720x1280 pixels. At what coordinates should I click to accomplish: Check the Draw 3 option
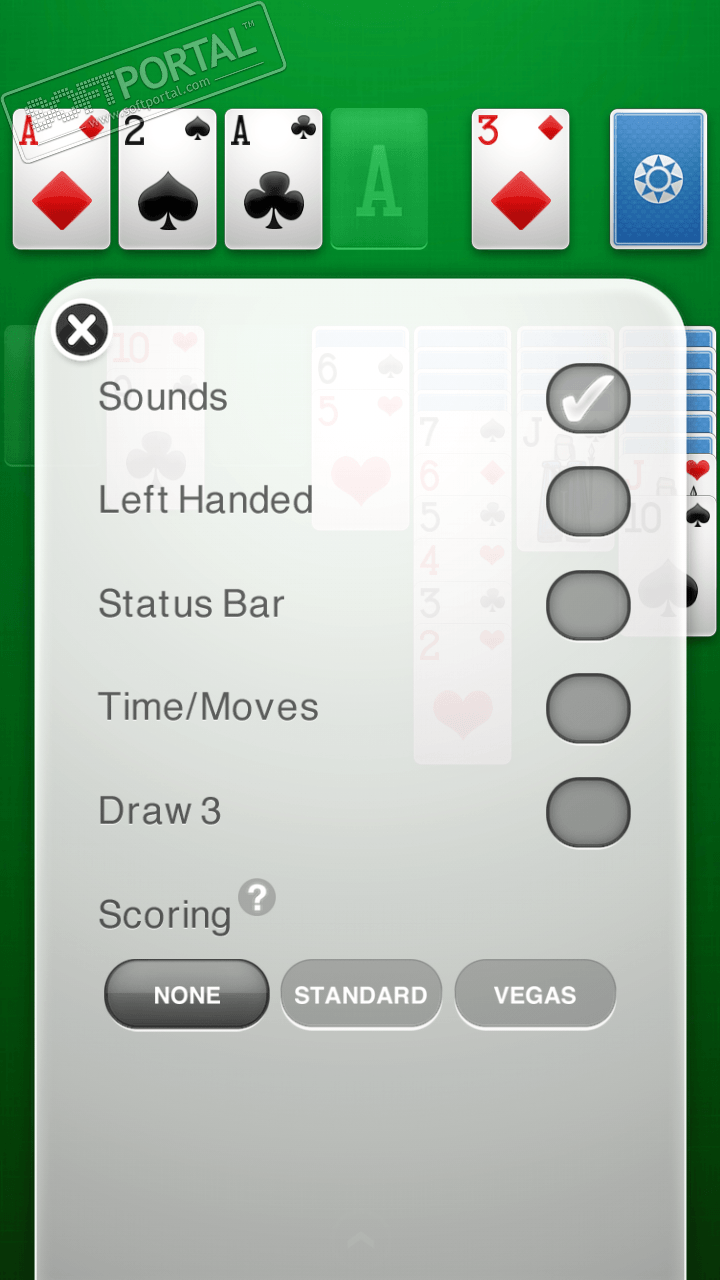coord(588,812)
